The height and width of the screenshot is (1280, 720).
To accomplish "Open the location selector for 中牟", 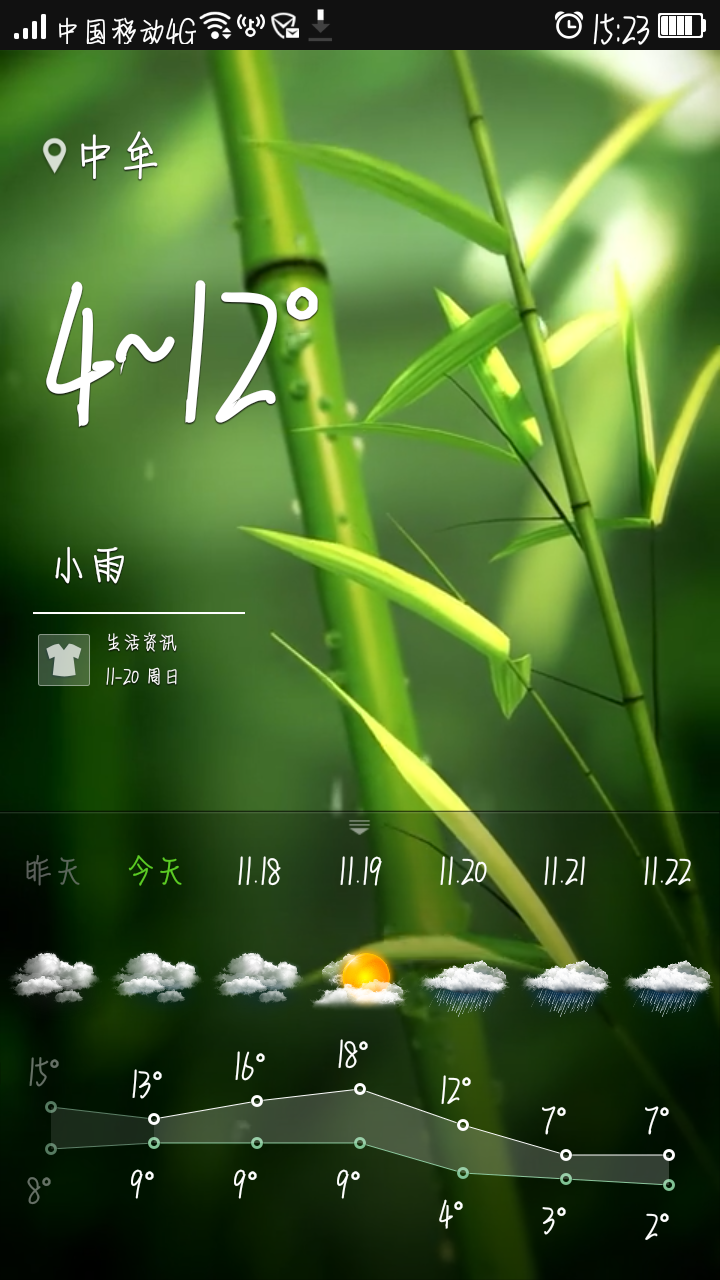I will pyautogui.click(x=102, y=157).
